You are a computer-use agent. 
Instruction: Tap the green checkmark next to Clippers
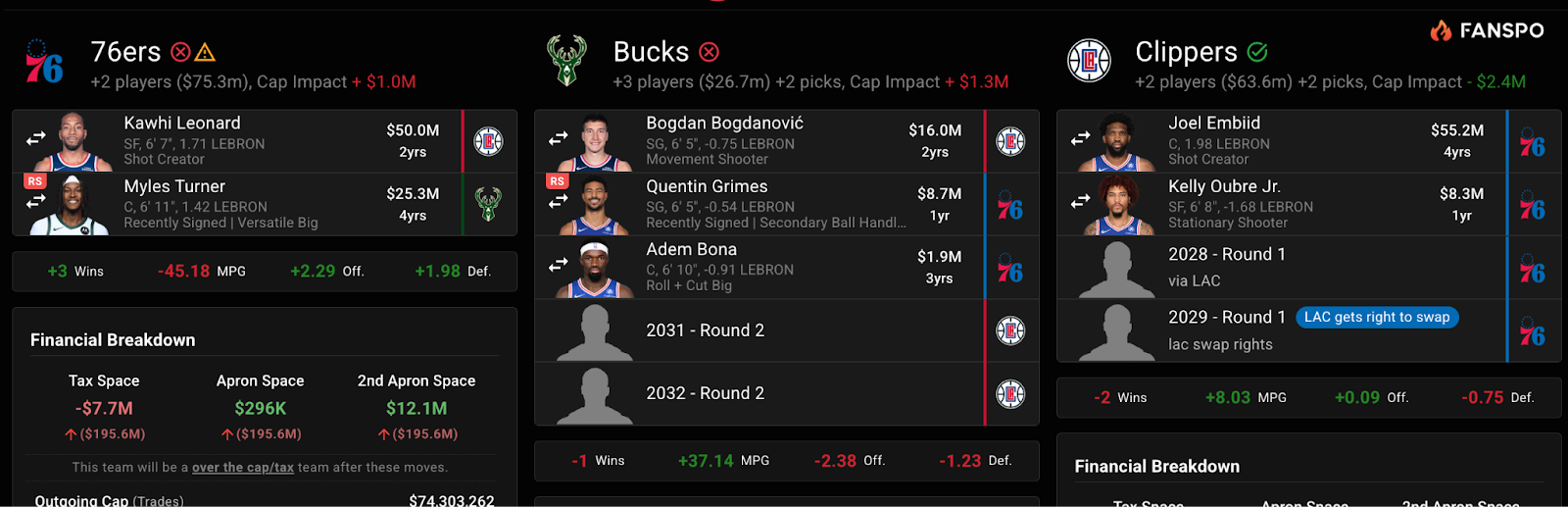1257,52
